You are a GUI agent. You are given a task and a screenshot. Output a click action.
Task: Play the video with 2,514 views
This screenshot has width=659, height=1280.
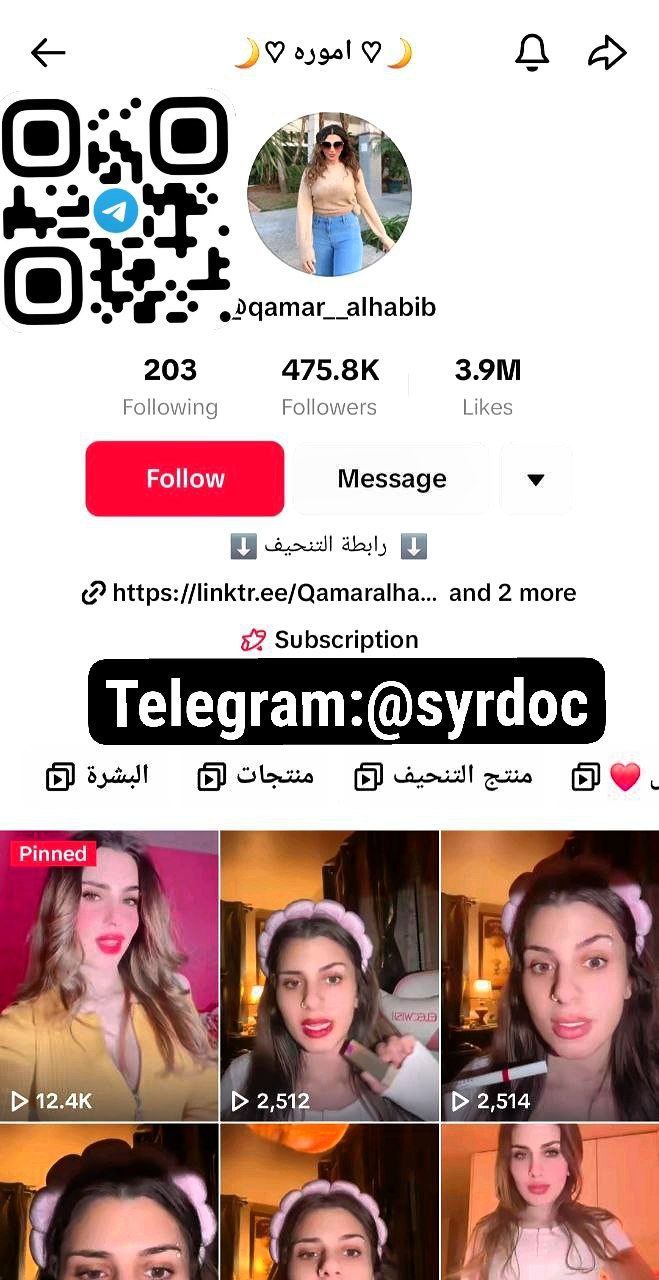[550, 975]
